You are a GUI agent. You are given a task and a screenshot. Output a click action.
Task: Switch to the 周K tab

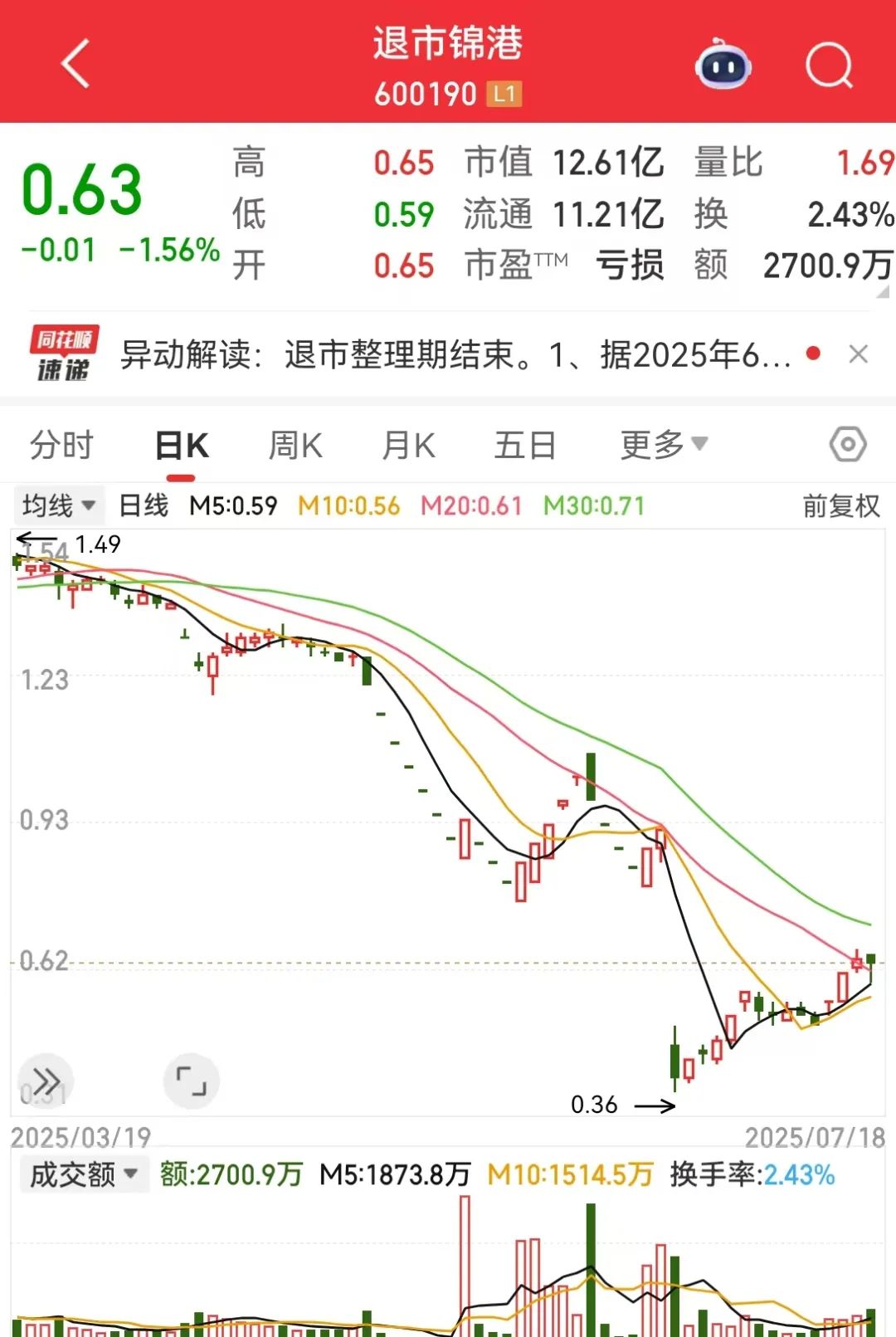(296, 446)
